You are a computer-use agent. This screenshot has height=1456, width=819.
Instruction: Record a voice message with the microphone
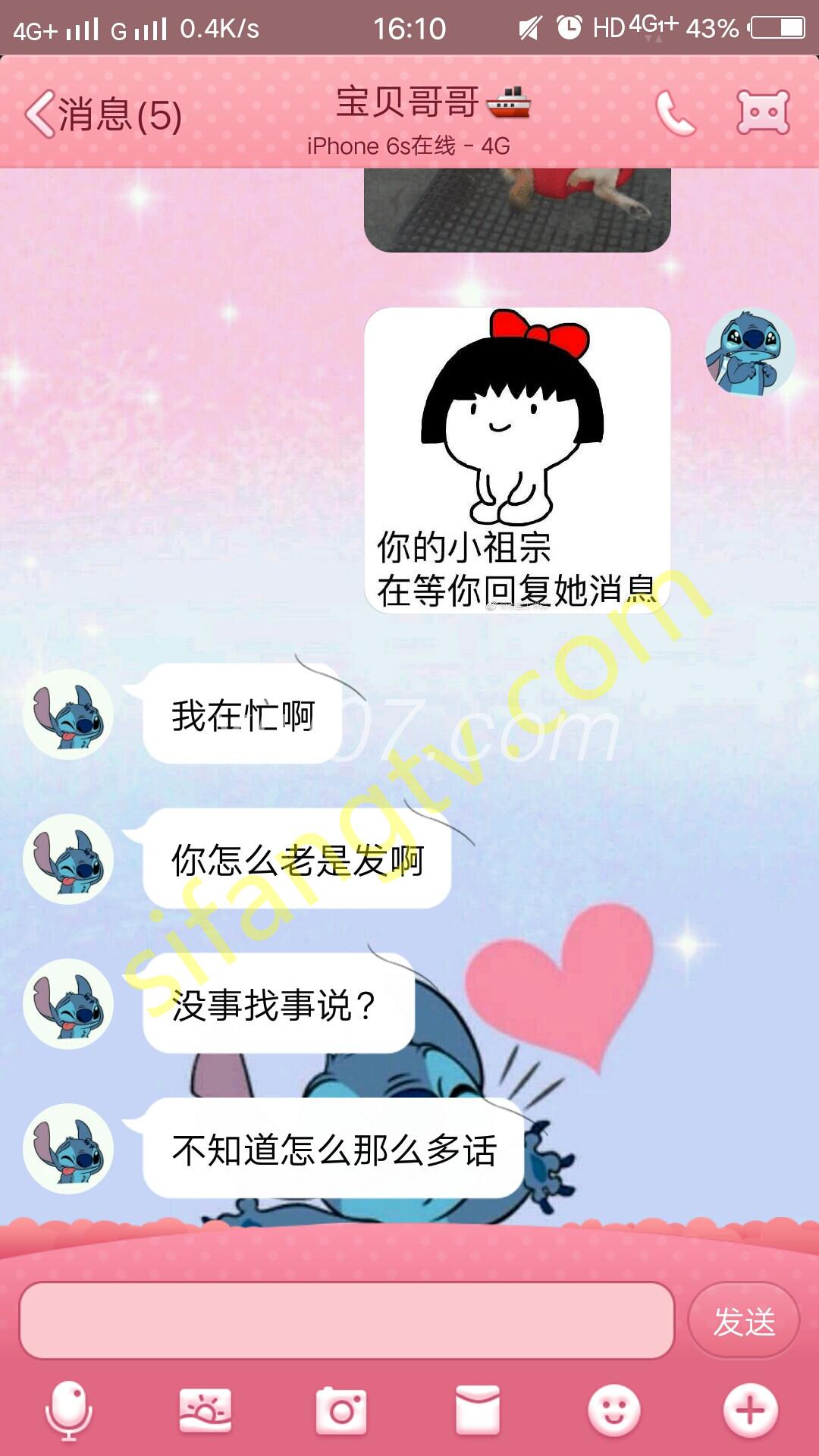click(x=69, y=1411)
